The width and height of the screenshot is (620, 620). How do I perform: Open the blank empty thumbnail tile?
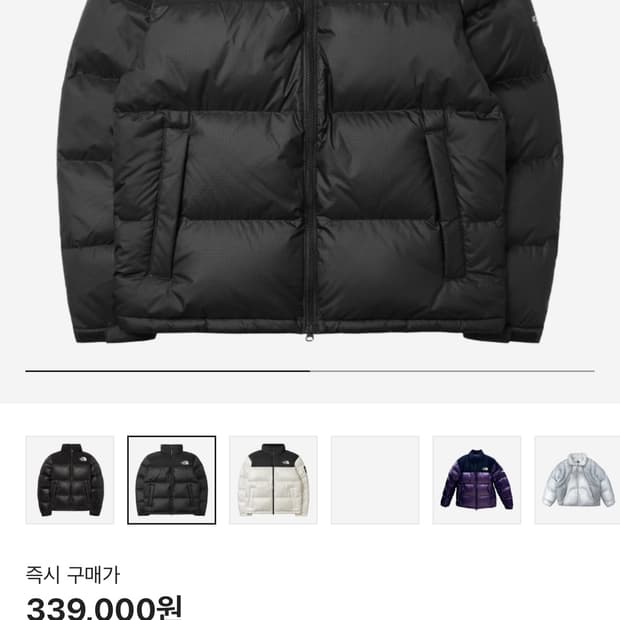[375, 480]
